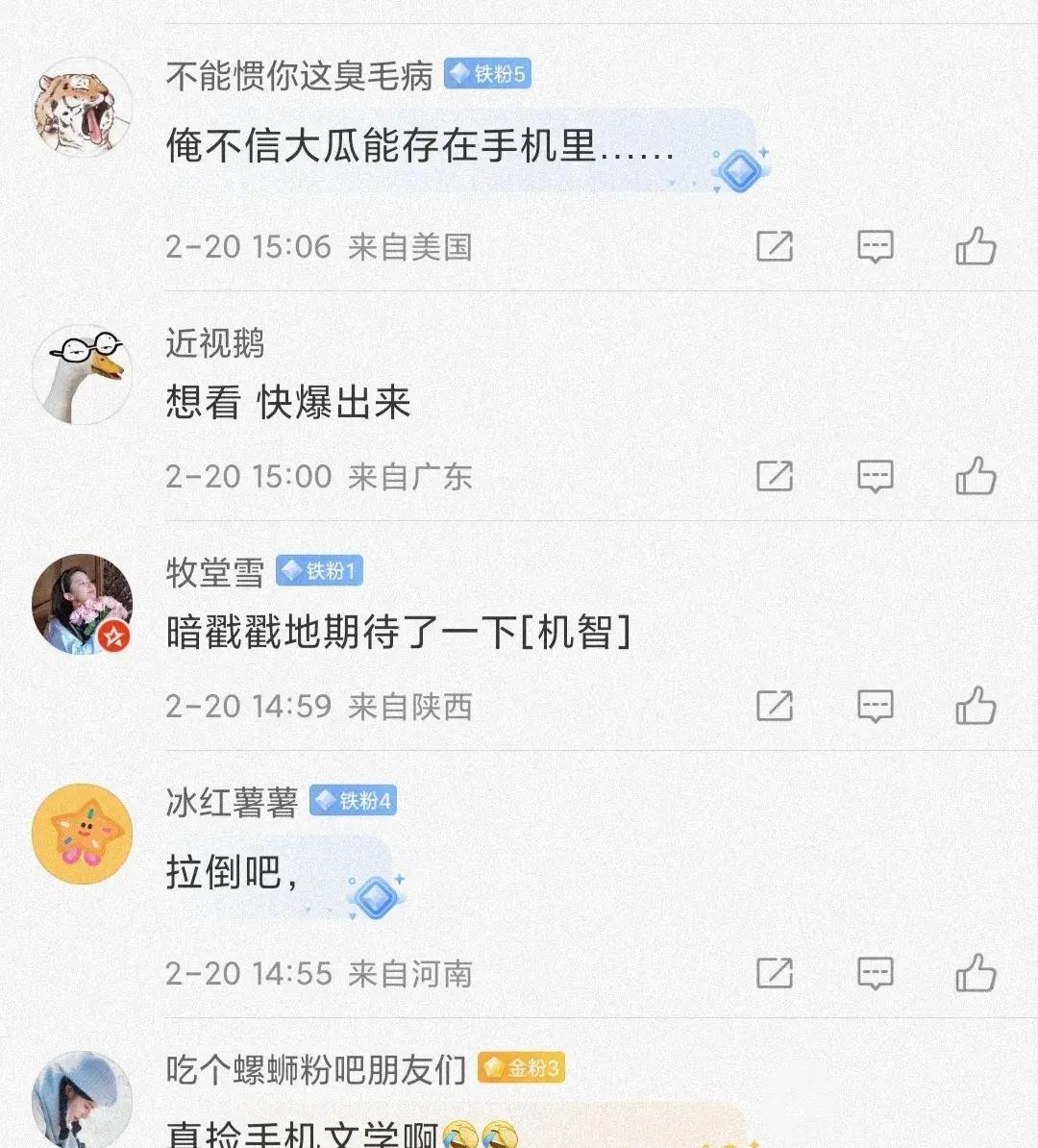Like 冰红薯薯's comment
This screenshot has width=1038, height=1148.
pos(976,973)
